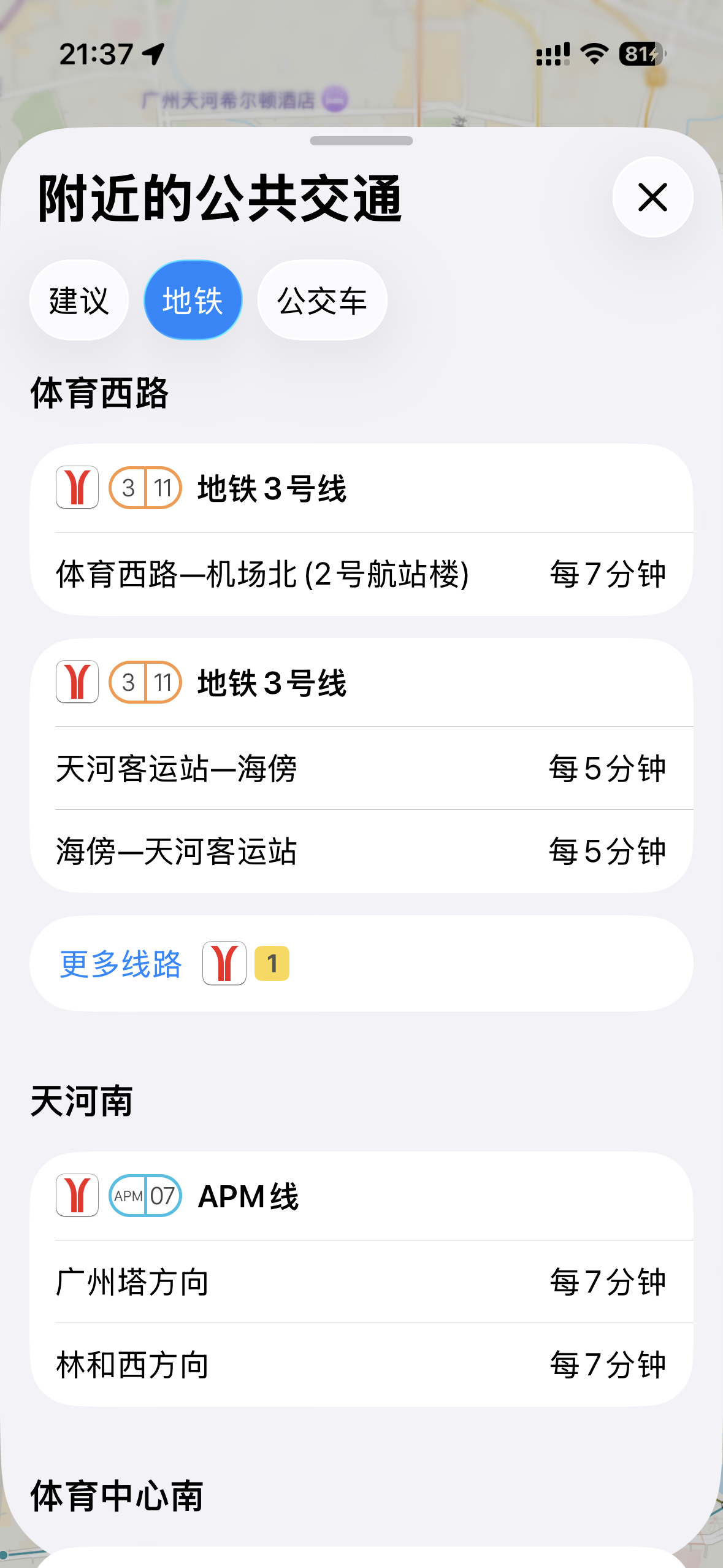Switch to the 建议 filter
The image size is (723, 1568).
tap(79, 301)
